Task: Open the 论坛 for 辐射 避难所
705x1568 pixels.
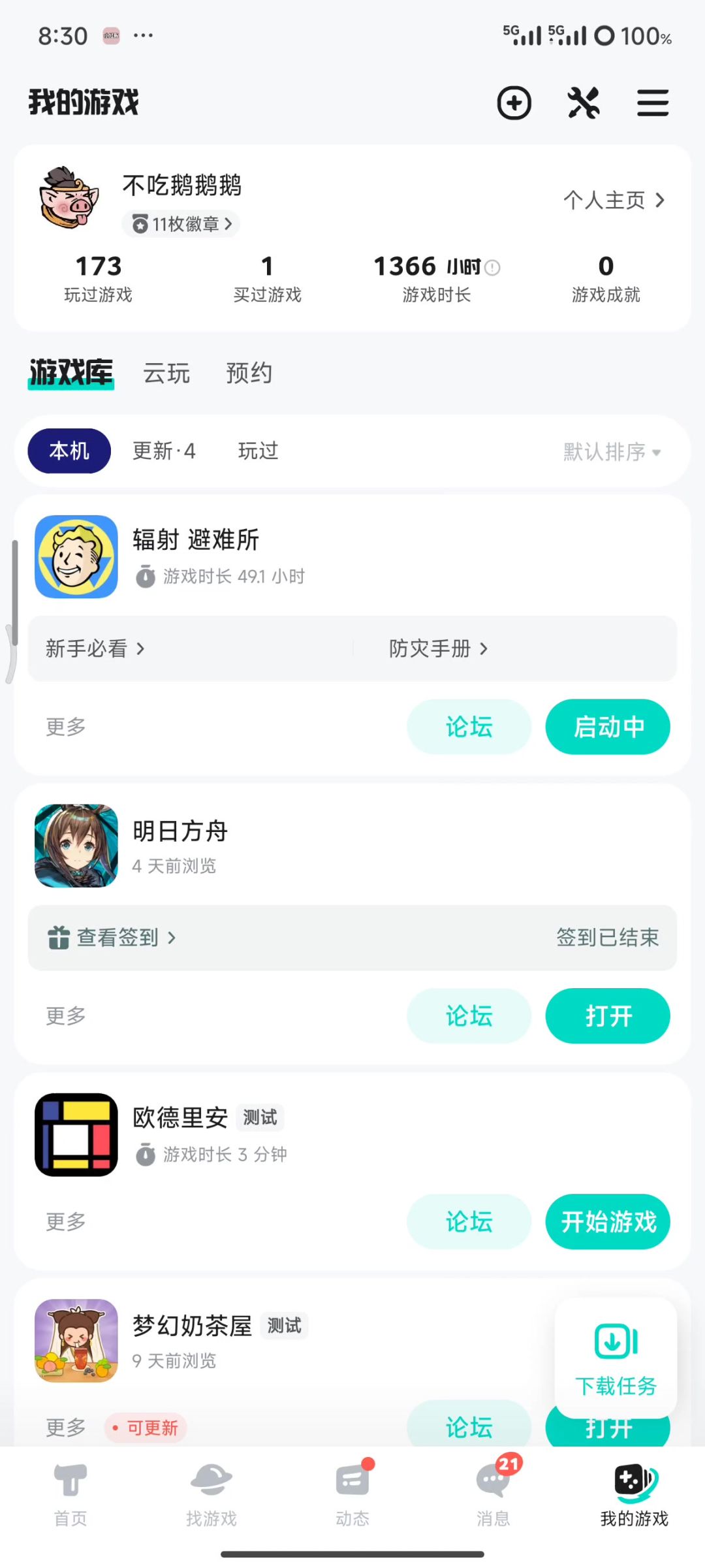Action: [469, 727]
